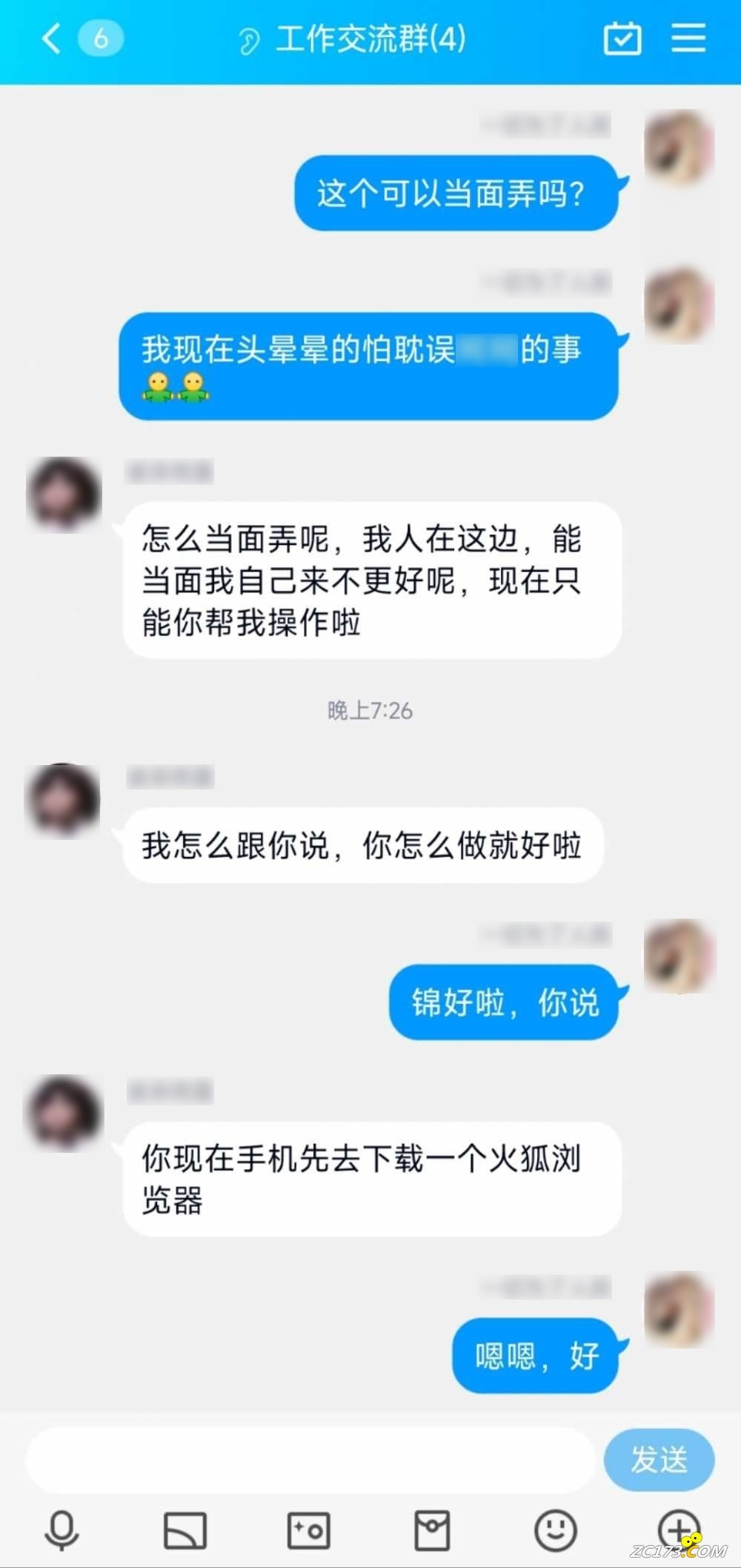Open the group settings menu
741x1568 pixels.
688,39
